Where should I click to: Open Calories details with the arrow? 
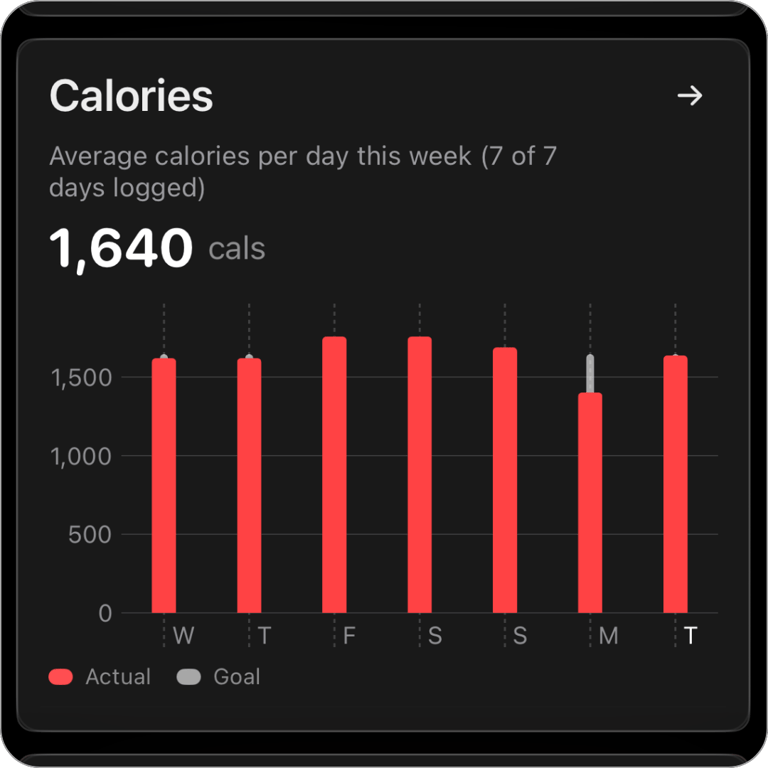[690, 96]
